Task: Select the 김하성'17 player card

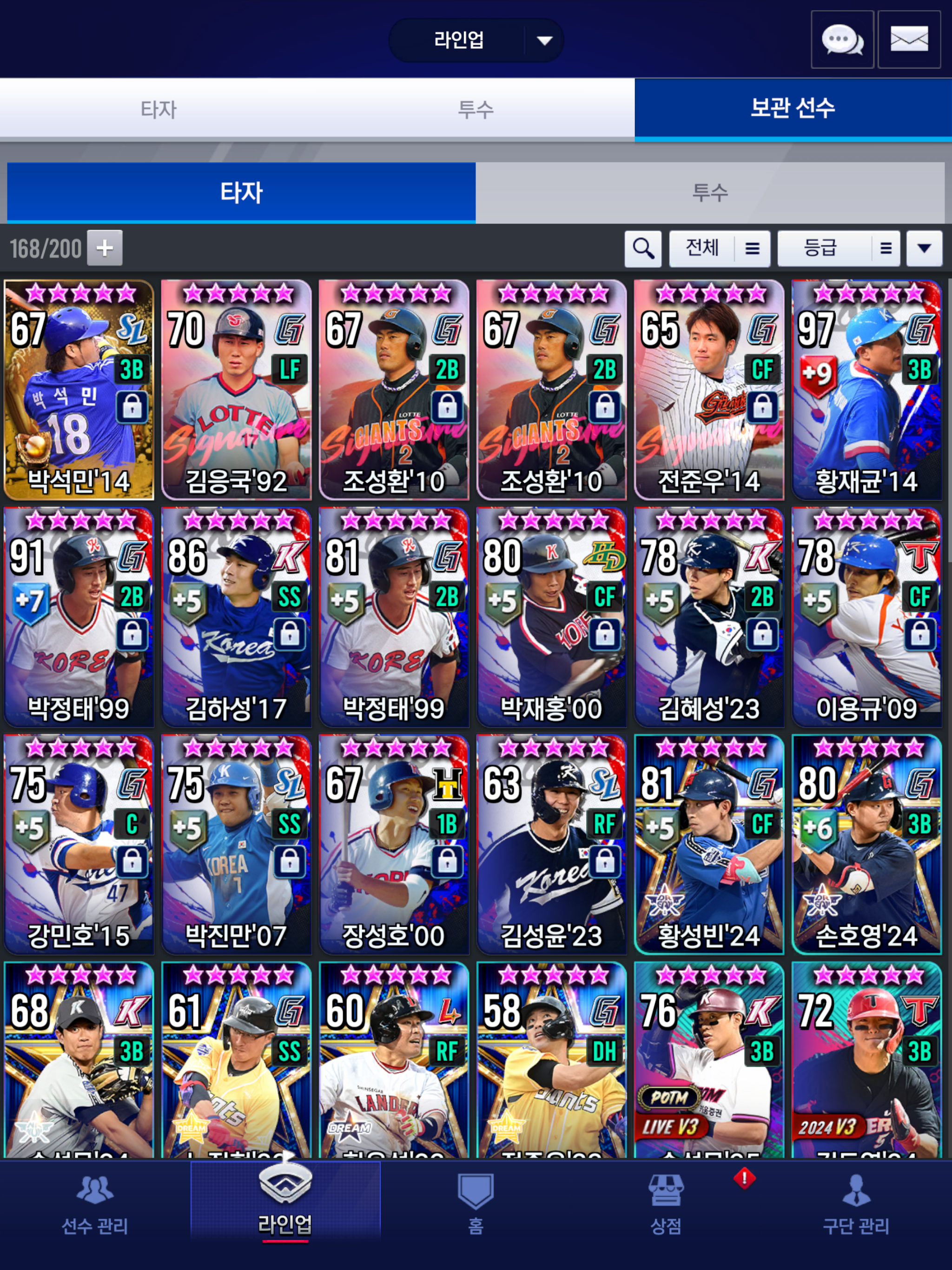Action: coord(236,617)
